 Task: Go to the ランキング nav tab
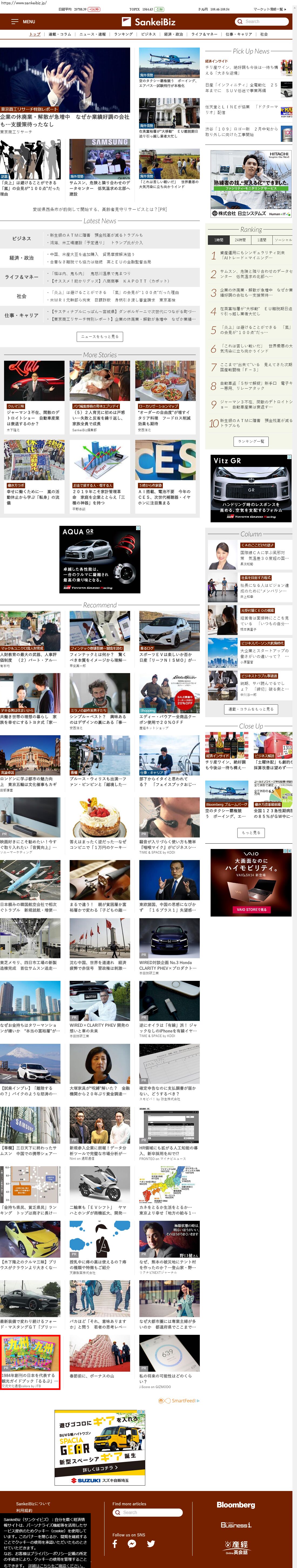[x=123, y=34]
